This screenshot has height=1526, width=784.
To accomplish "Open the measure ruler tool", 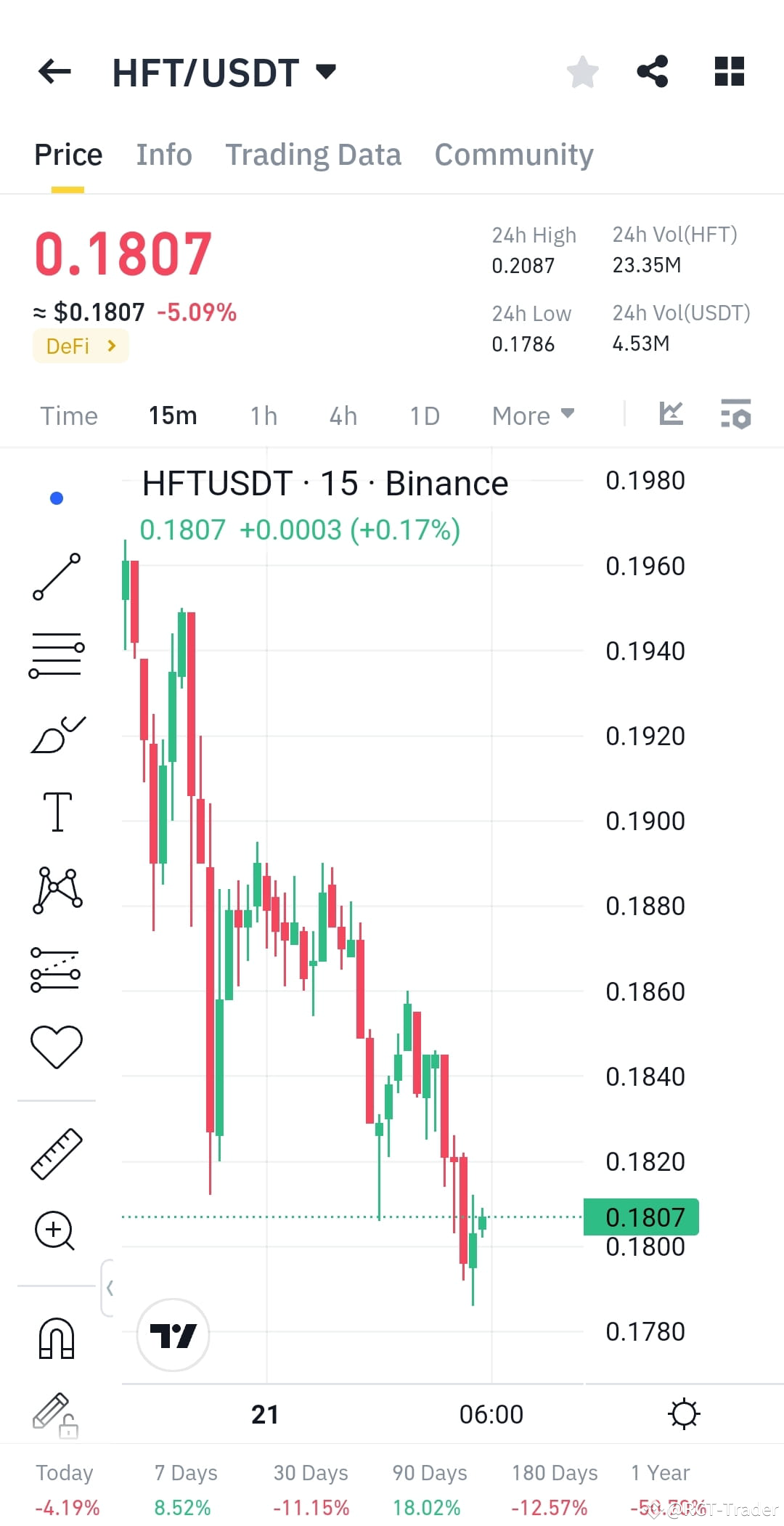I will (x=57, y=1155).
